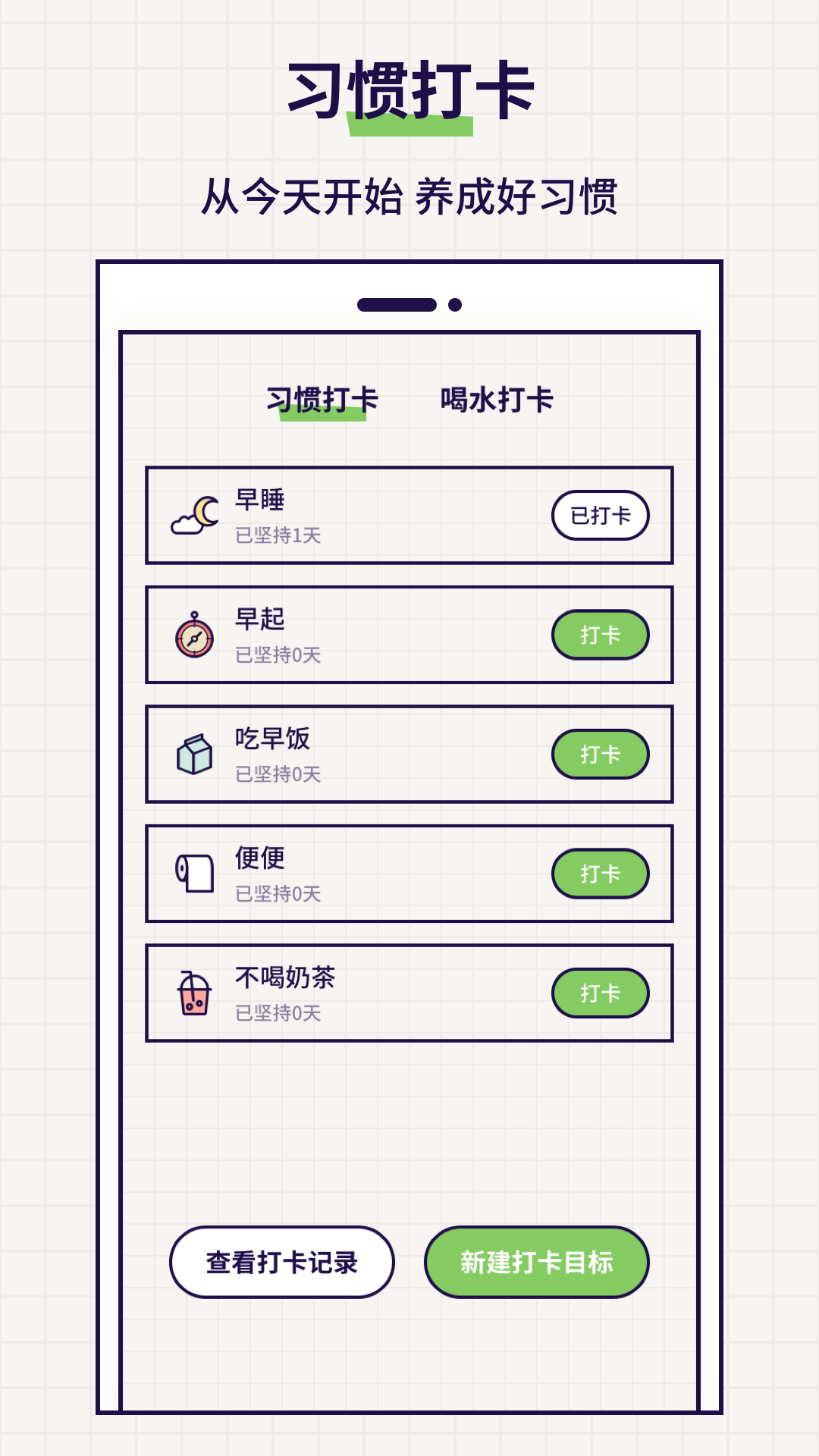Check in the 便便 habit

click(x=601, y=874)
